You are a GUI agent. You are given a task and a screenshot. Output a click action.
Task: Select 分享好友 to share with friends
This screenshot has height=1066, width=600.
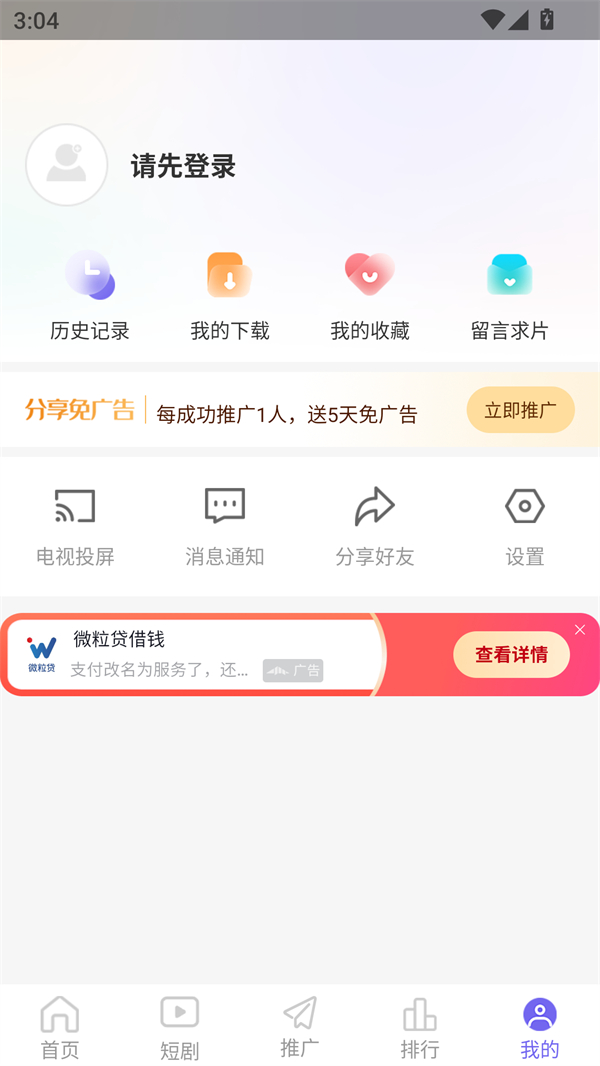pyautogui.click(x=375, y=527)
